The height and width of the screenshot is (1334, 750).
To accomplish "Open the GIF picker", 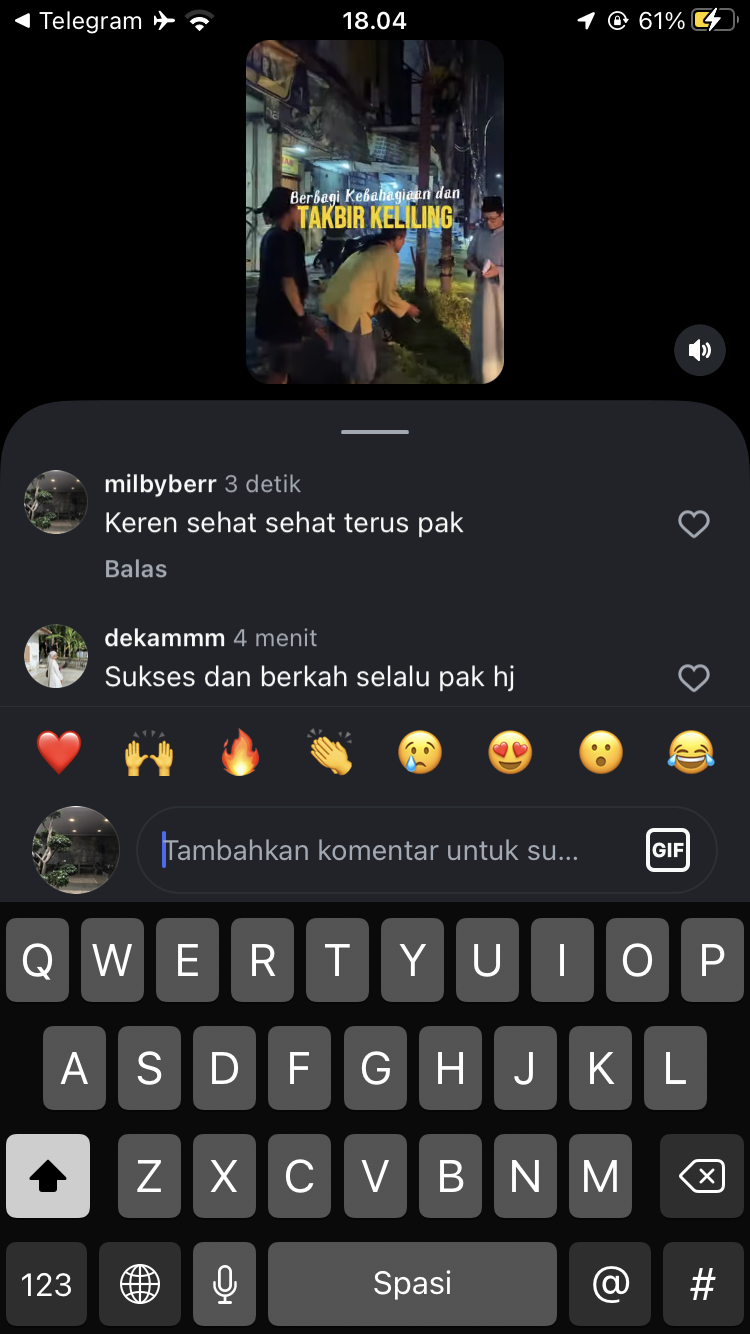I will (x=668, y=851).
